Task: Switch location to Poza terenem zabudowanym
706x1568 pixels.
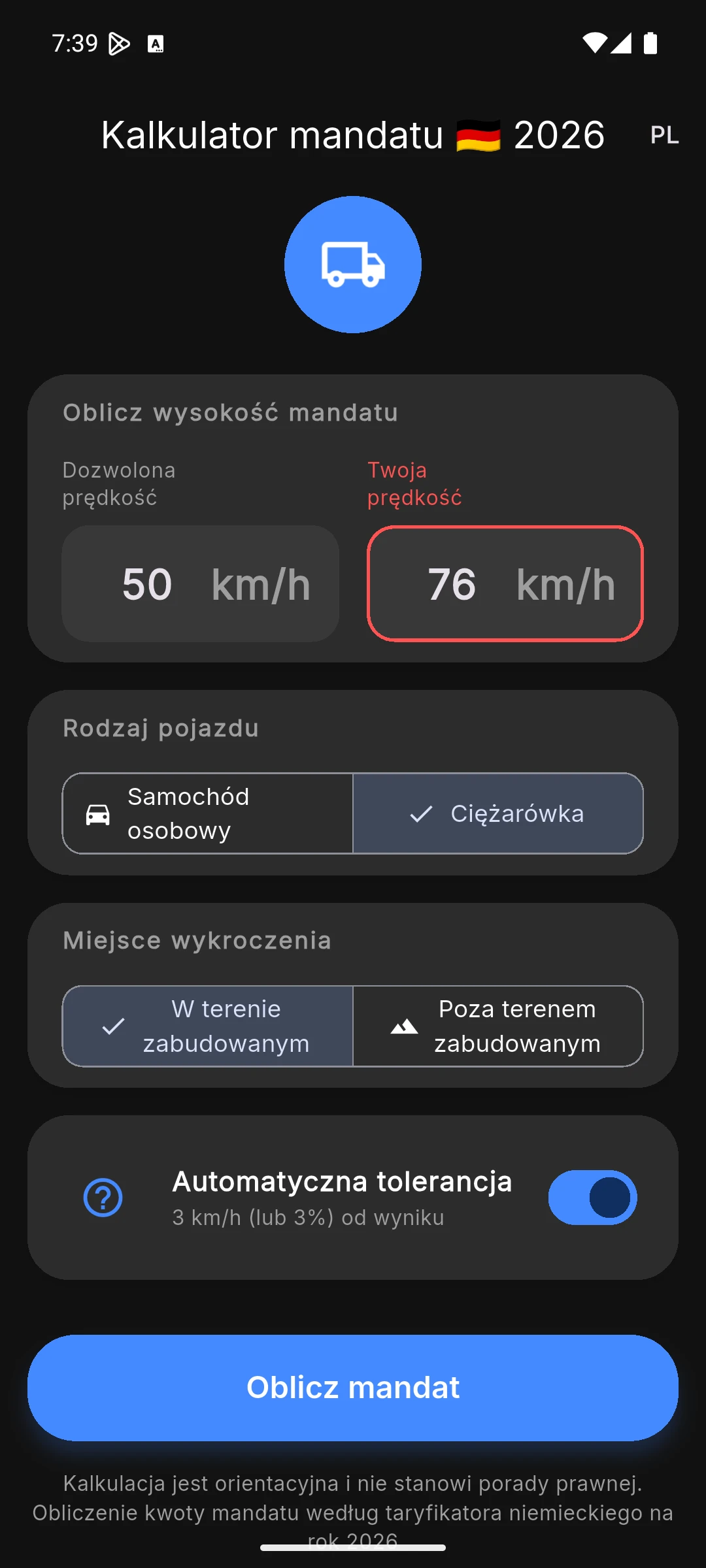Action: 498,1026
